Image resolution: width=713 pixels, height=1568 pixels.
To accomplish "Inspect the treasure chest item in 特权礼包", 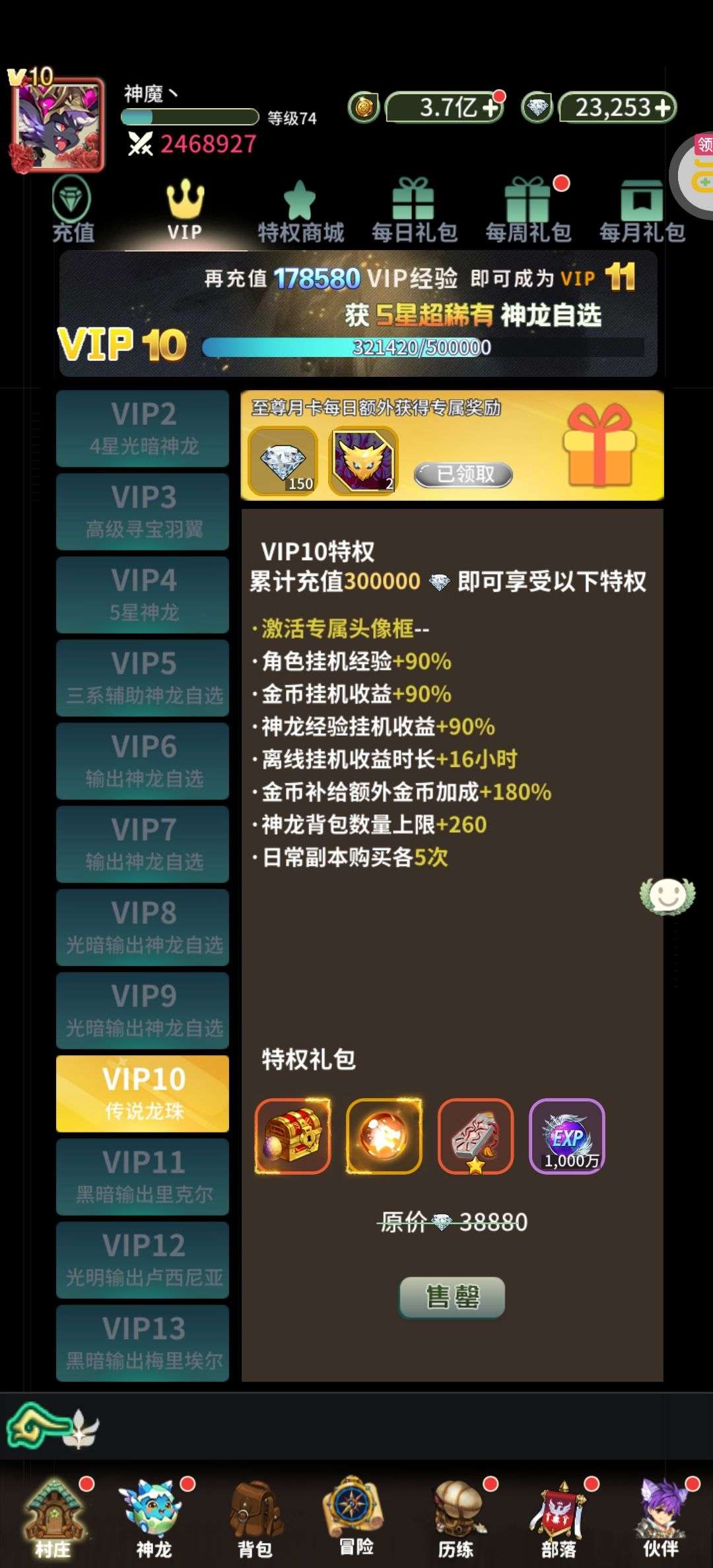I will 292,1136.
